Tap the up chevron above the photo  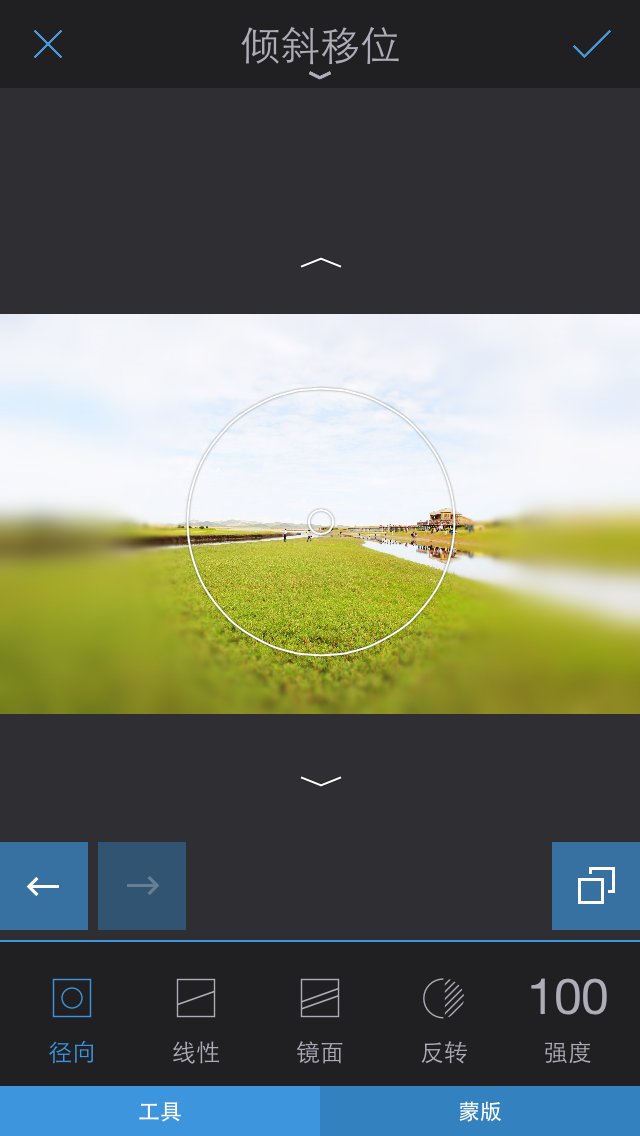[320, 263]
